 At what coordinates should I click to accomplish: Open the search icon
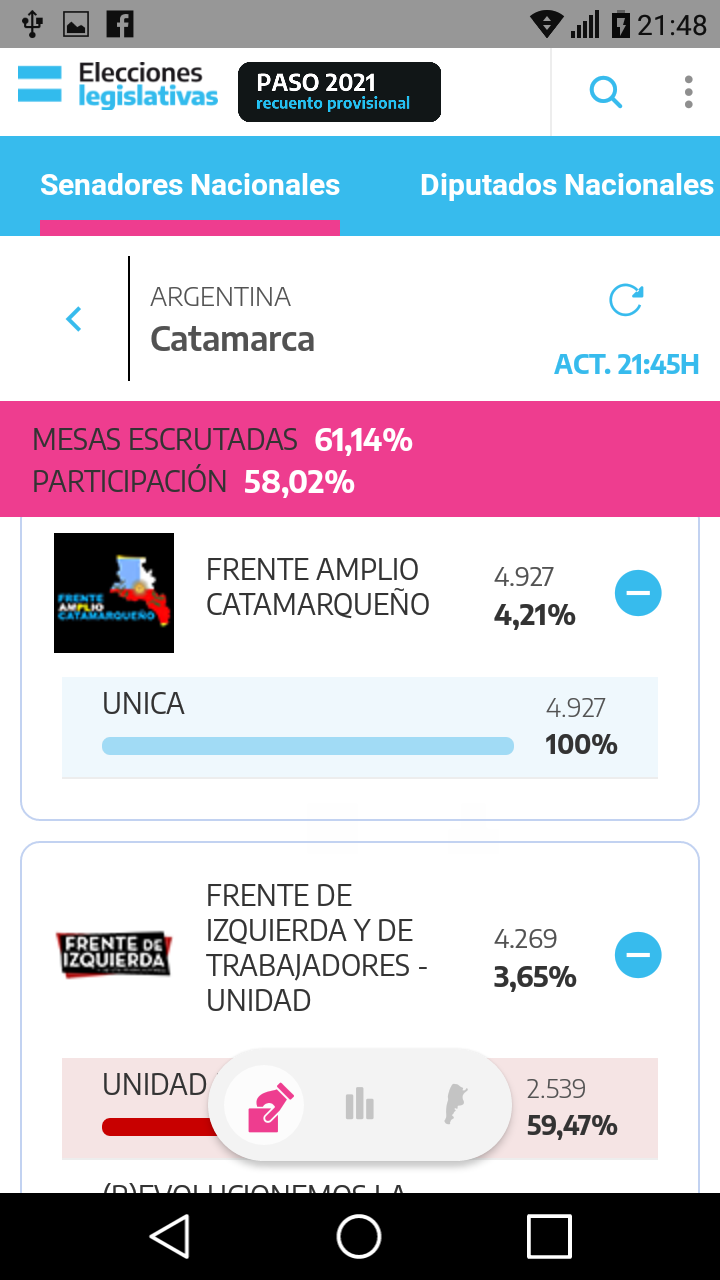tap(606, 92)
